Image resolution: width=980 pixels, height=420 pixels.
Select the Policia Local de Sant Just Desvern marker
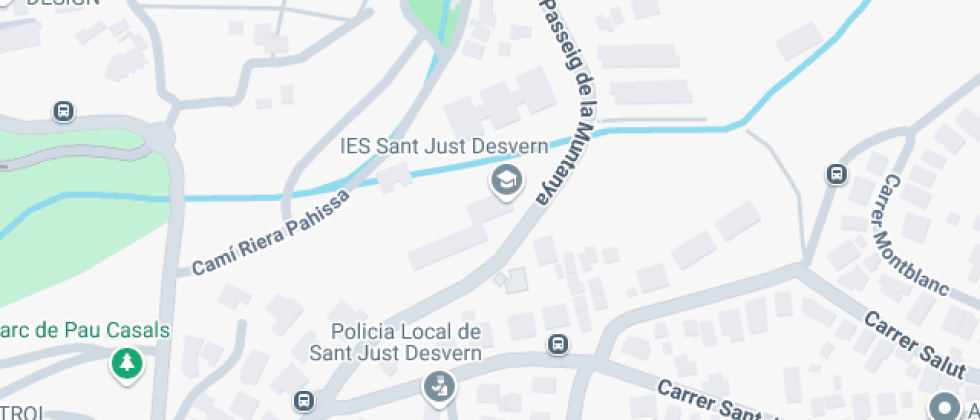436,384
